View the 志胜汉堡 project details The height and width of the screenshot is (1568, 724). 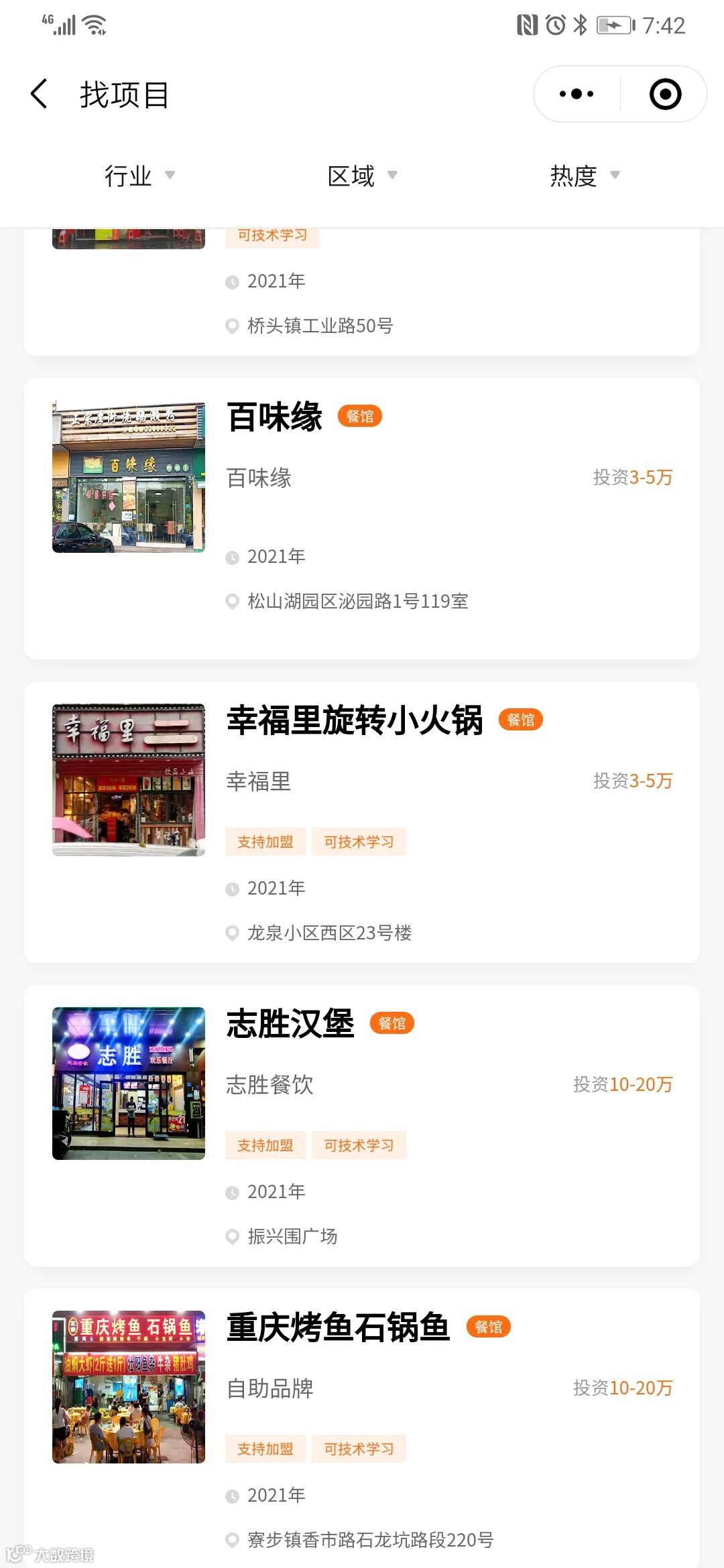coord(362,1125)
